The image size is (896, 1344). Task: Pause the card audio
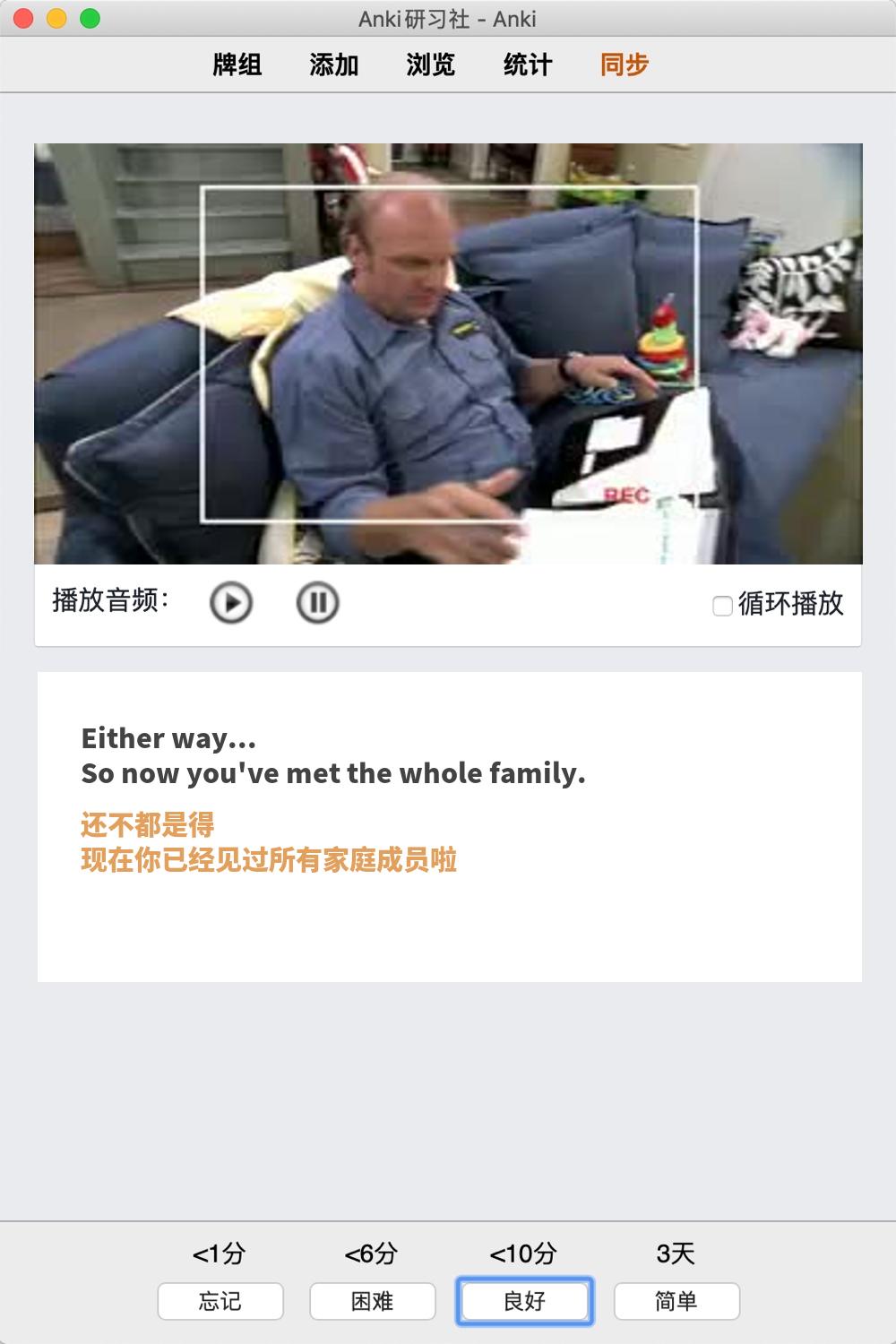pos(317,603)
